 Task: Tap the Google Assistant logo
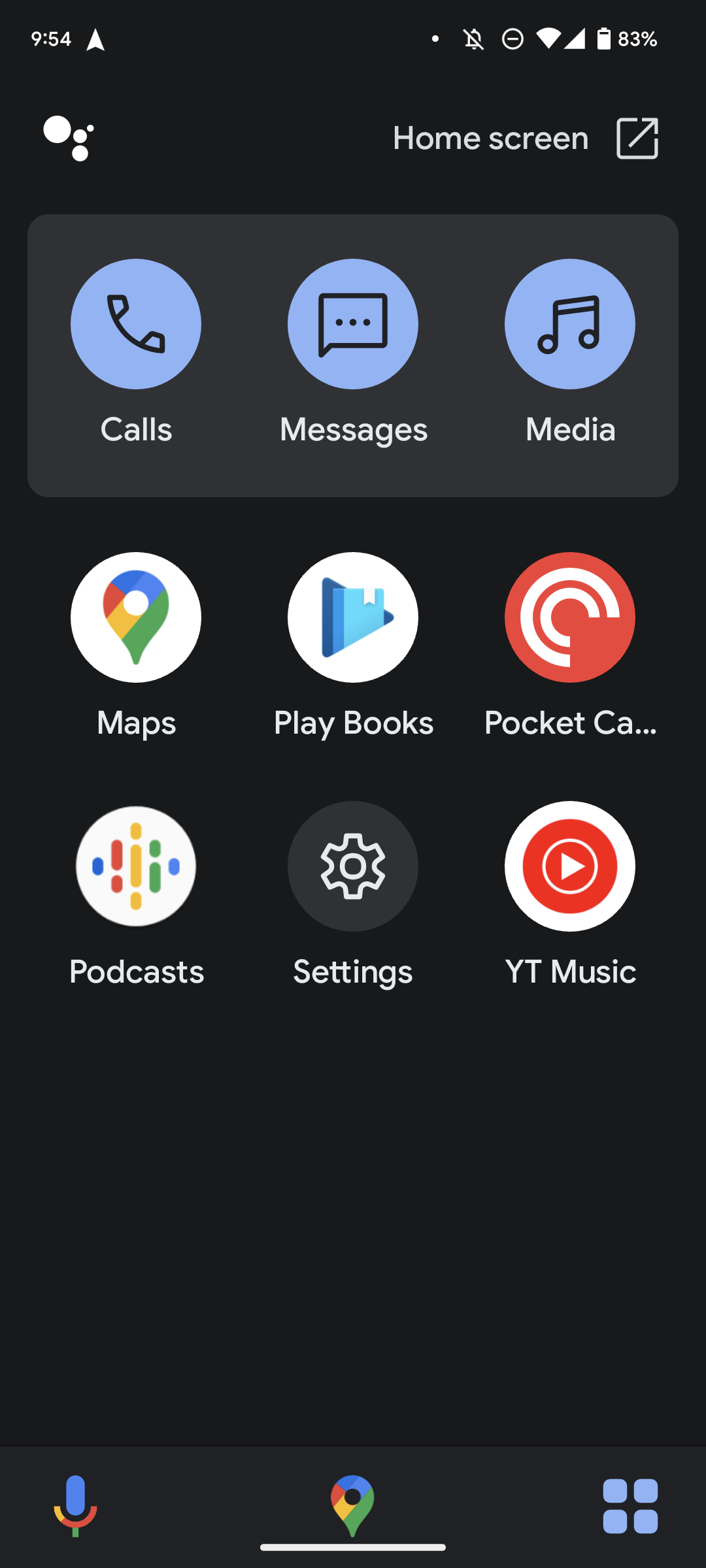point(69,138)
